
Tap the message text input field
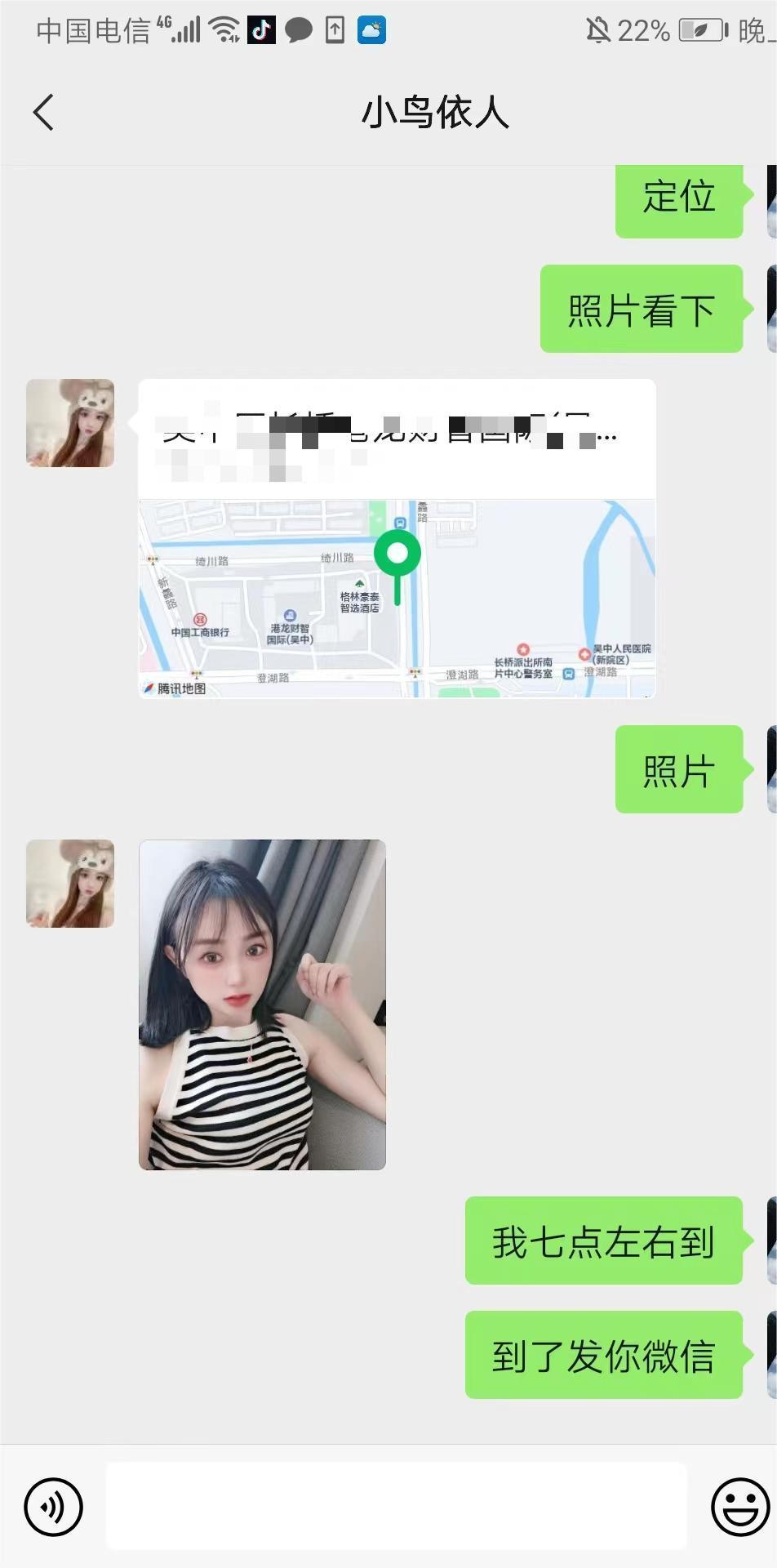coord(395,1507)
